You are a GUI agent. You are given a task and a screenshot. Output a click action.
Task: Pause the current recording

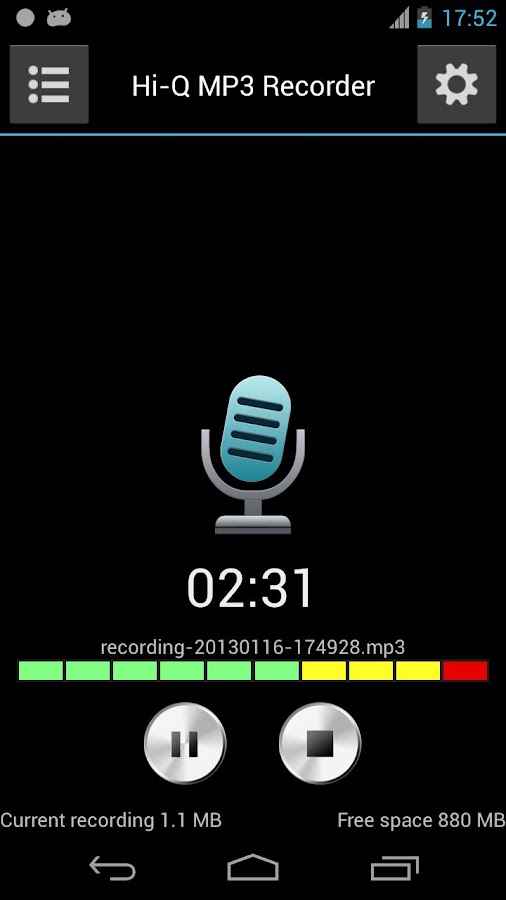[185, 744]
